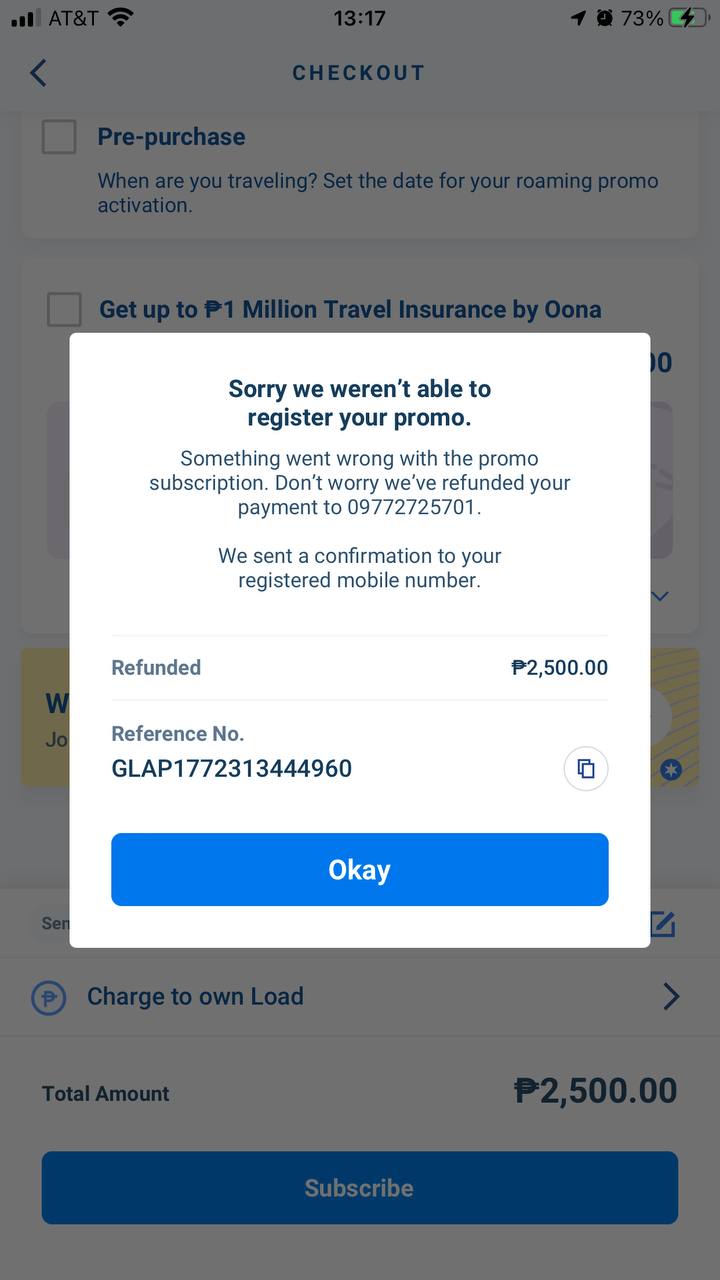The width and height of the screenshot is (720, 1280).
Task: Select the Travel Insurance by Oona checkbox
Action: pos(64,309)
